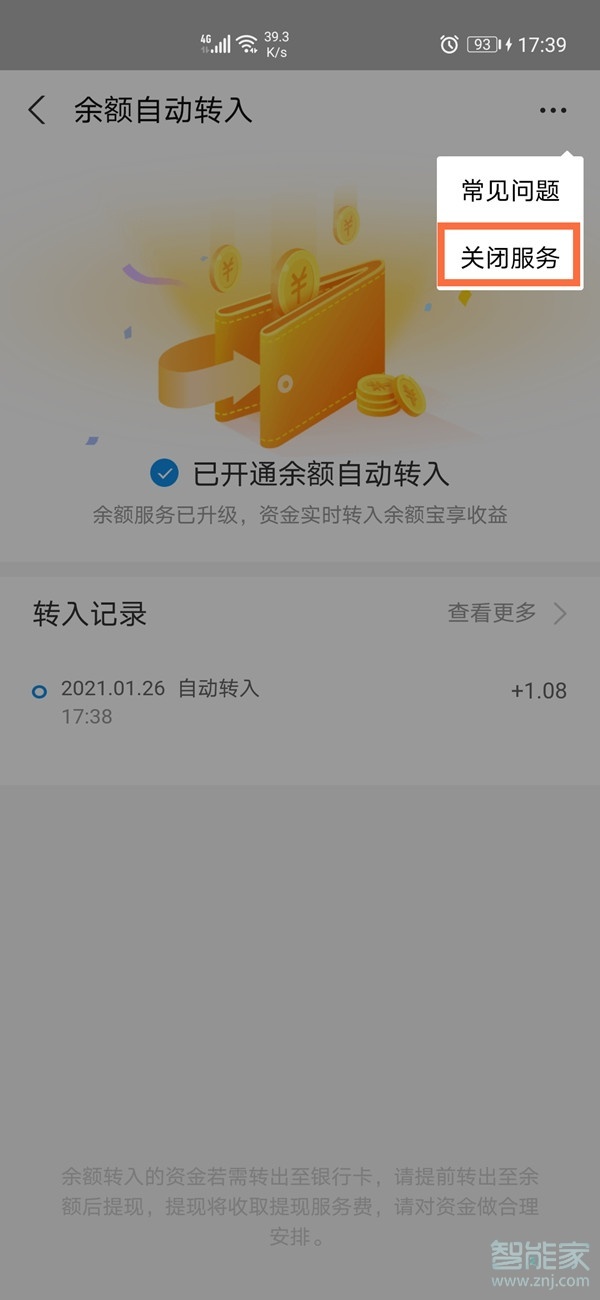Open the 2021.01.26 自动转入 record

[x=300, y=701]
